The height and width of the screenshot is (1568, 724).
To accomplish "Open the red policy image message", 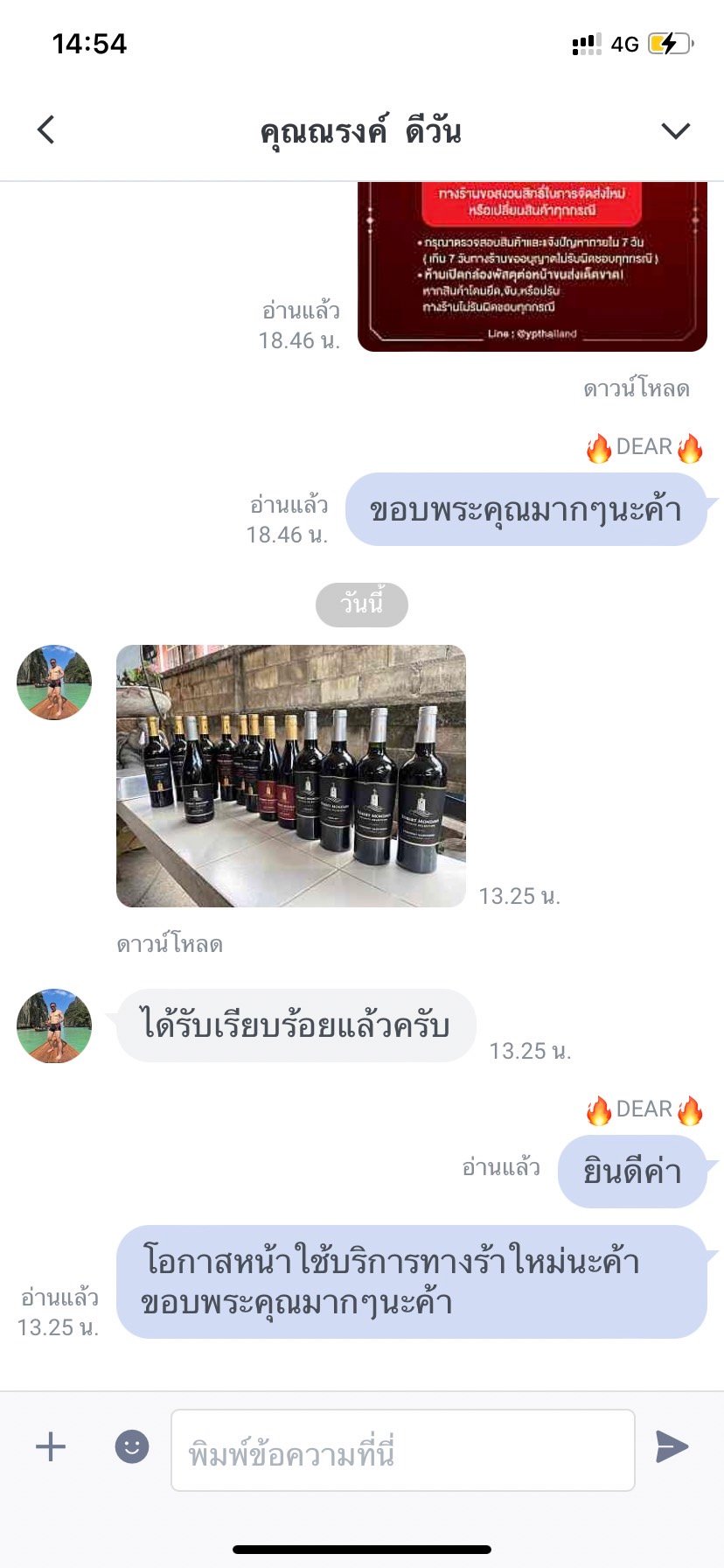I will click(533, 266).
